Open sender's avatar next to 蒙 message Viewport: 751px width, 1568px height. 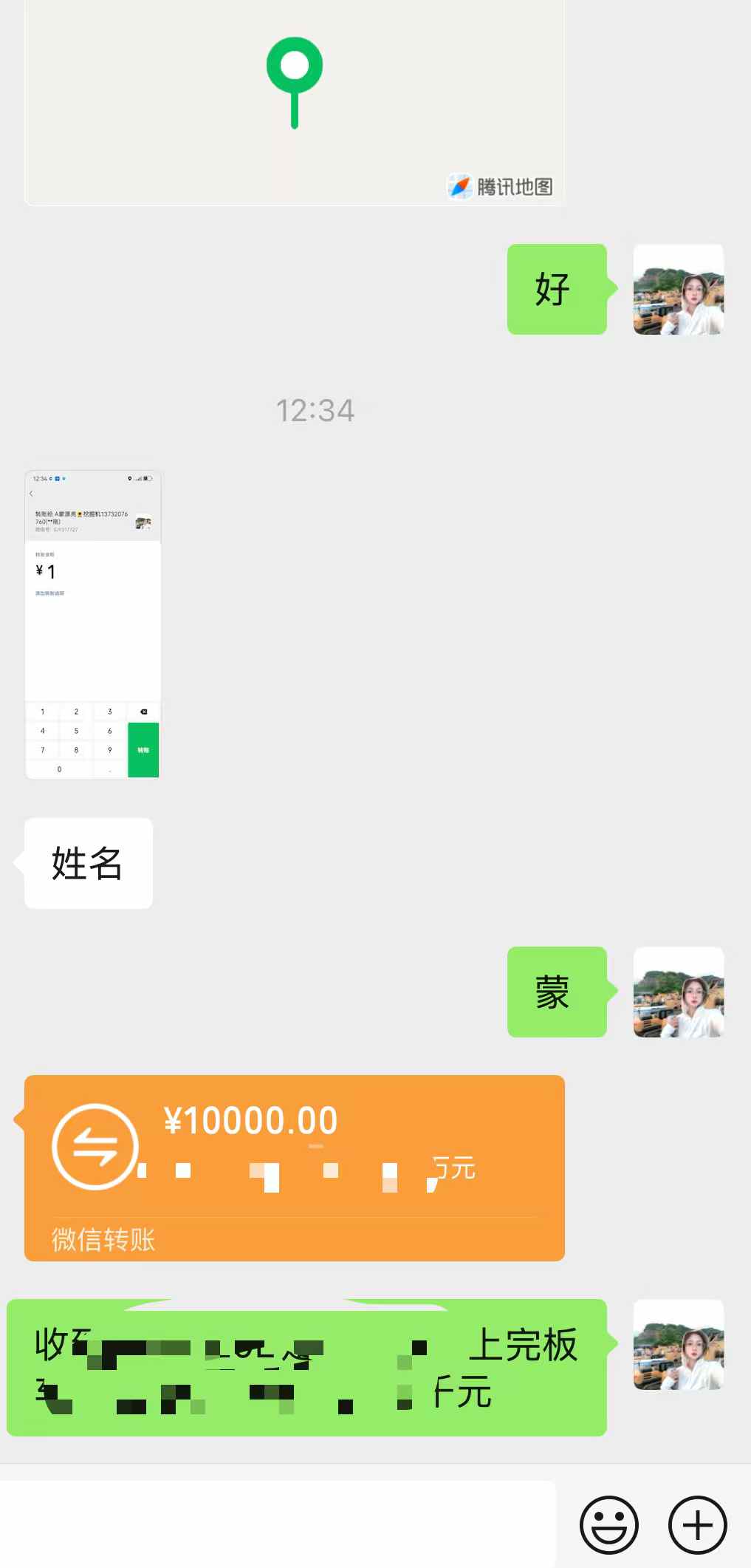tap(678, 992)
